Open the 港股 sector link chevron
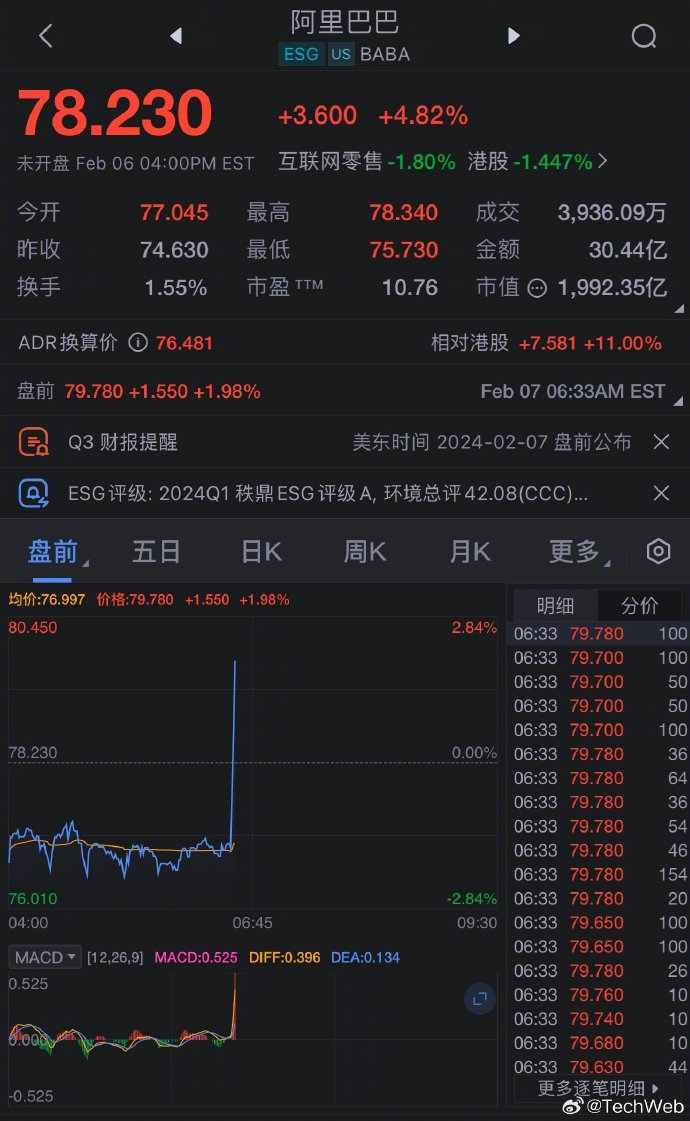Viewport: 690px width, 1121px height. 603,161
